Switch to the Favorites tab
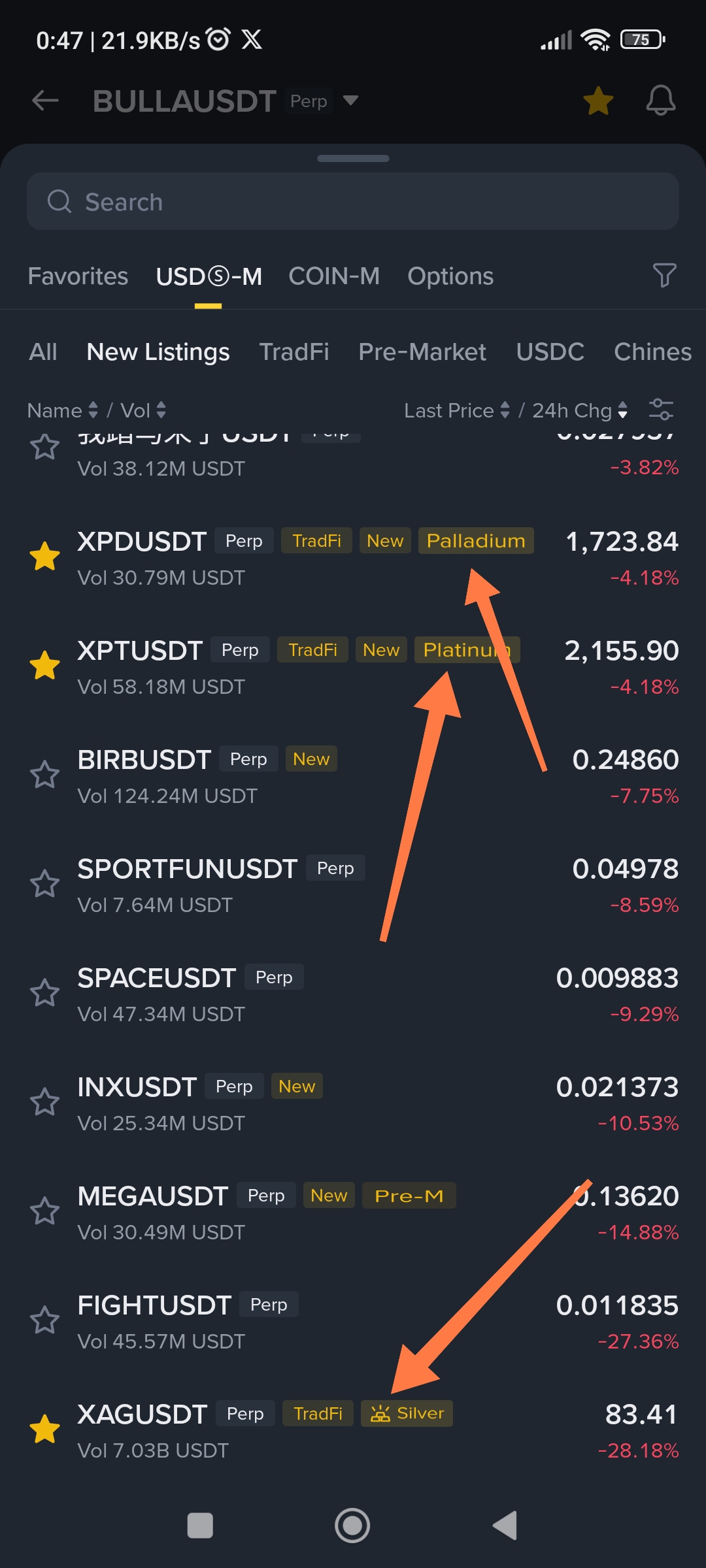706x1568 pixels. tap(78, 276)
